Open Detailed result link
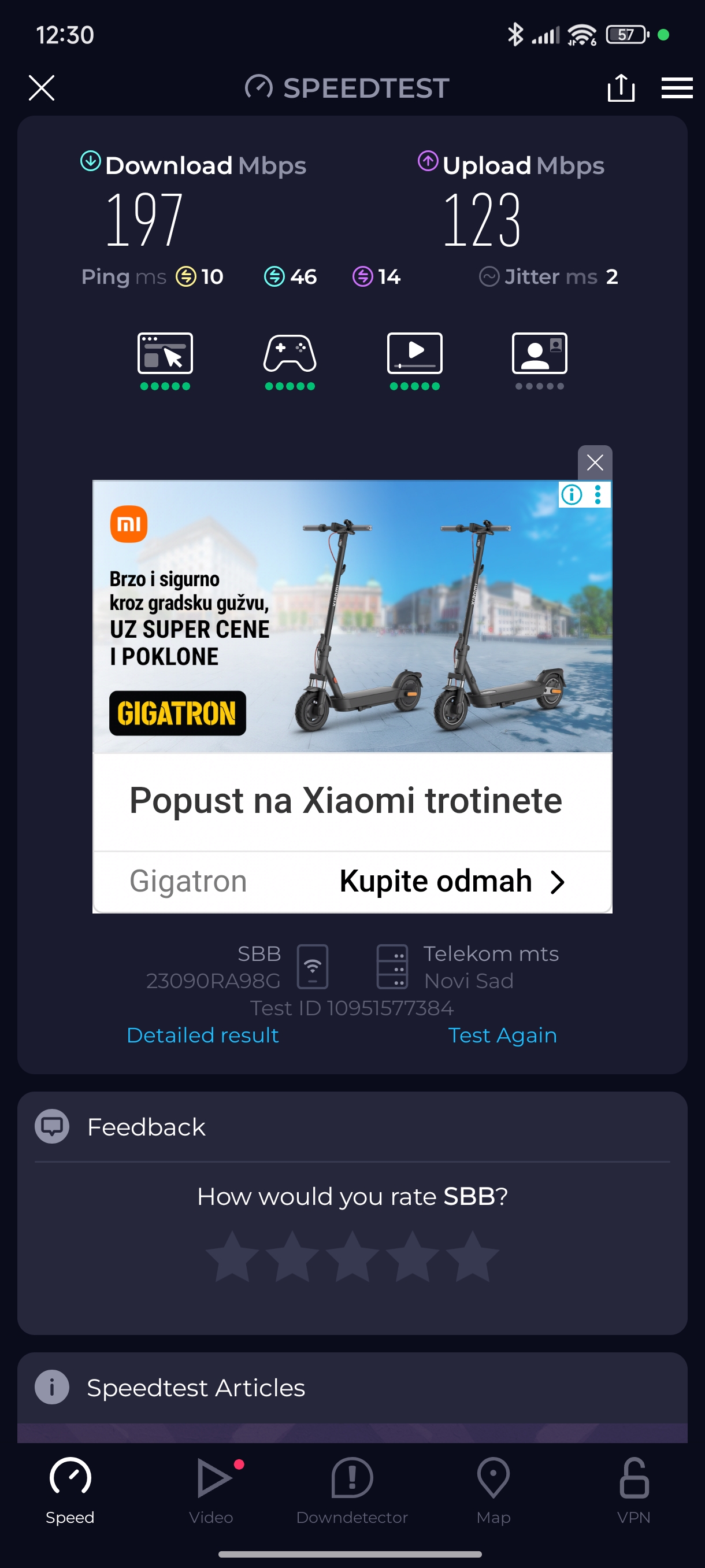This screenshot has width=705, height=1568. (203, 1035)
